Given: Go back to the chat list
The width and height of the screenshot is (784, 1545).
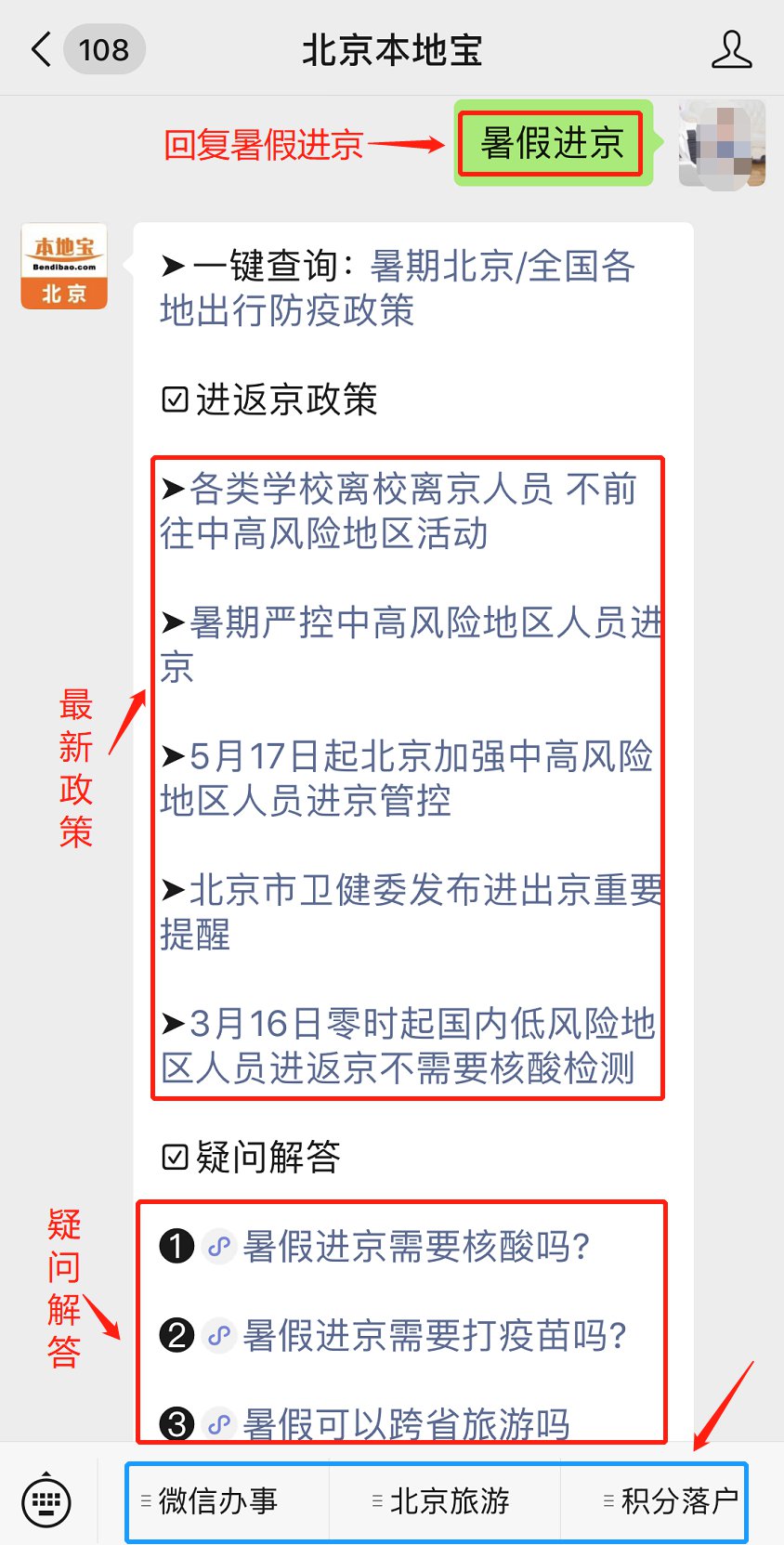Looking at the screenshot, I should [x=42, y=49].
